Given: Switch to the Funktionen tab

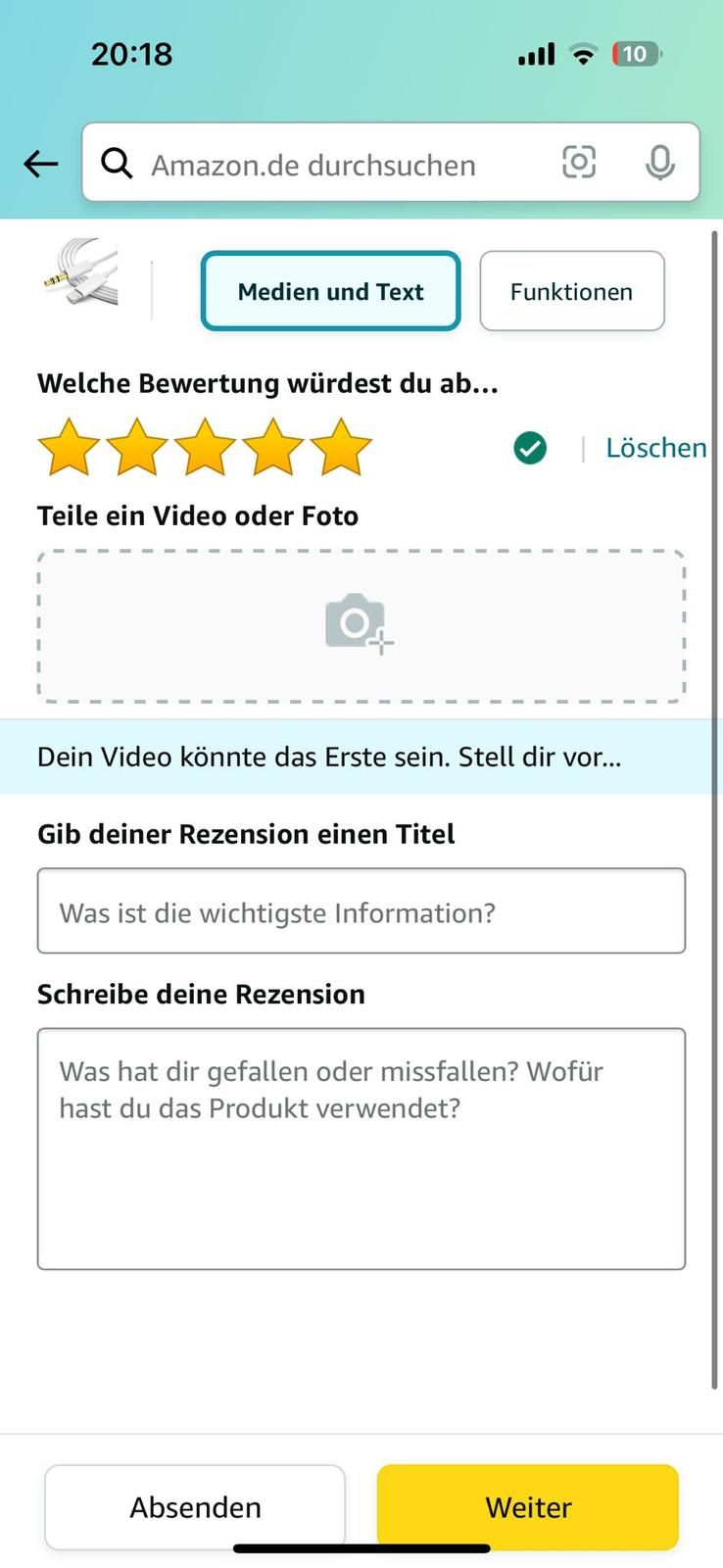Looking at the screenshot, I should (x=571, y=291).
